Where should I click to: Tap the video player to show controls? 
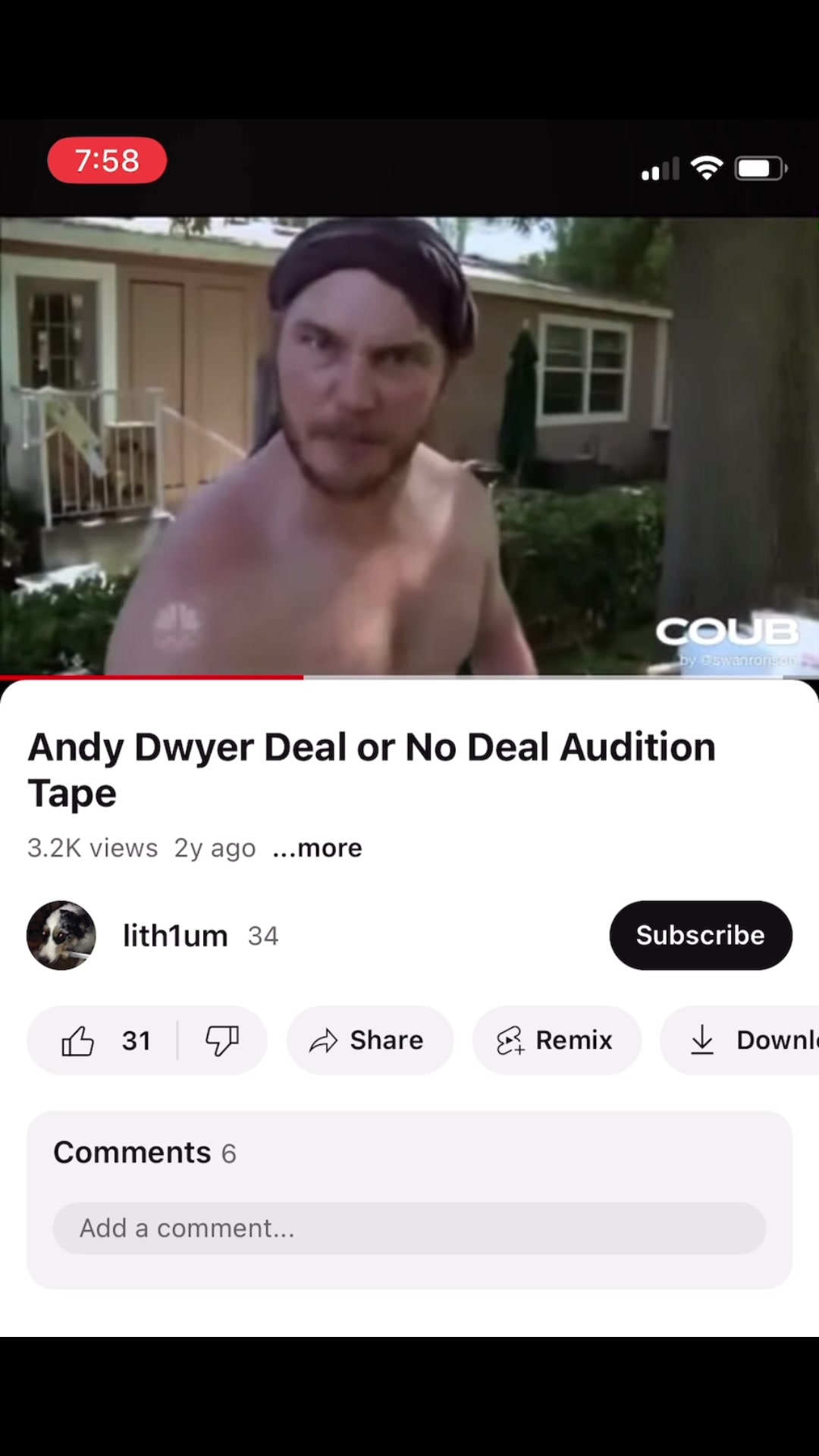pos(409,446)
